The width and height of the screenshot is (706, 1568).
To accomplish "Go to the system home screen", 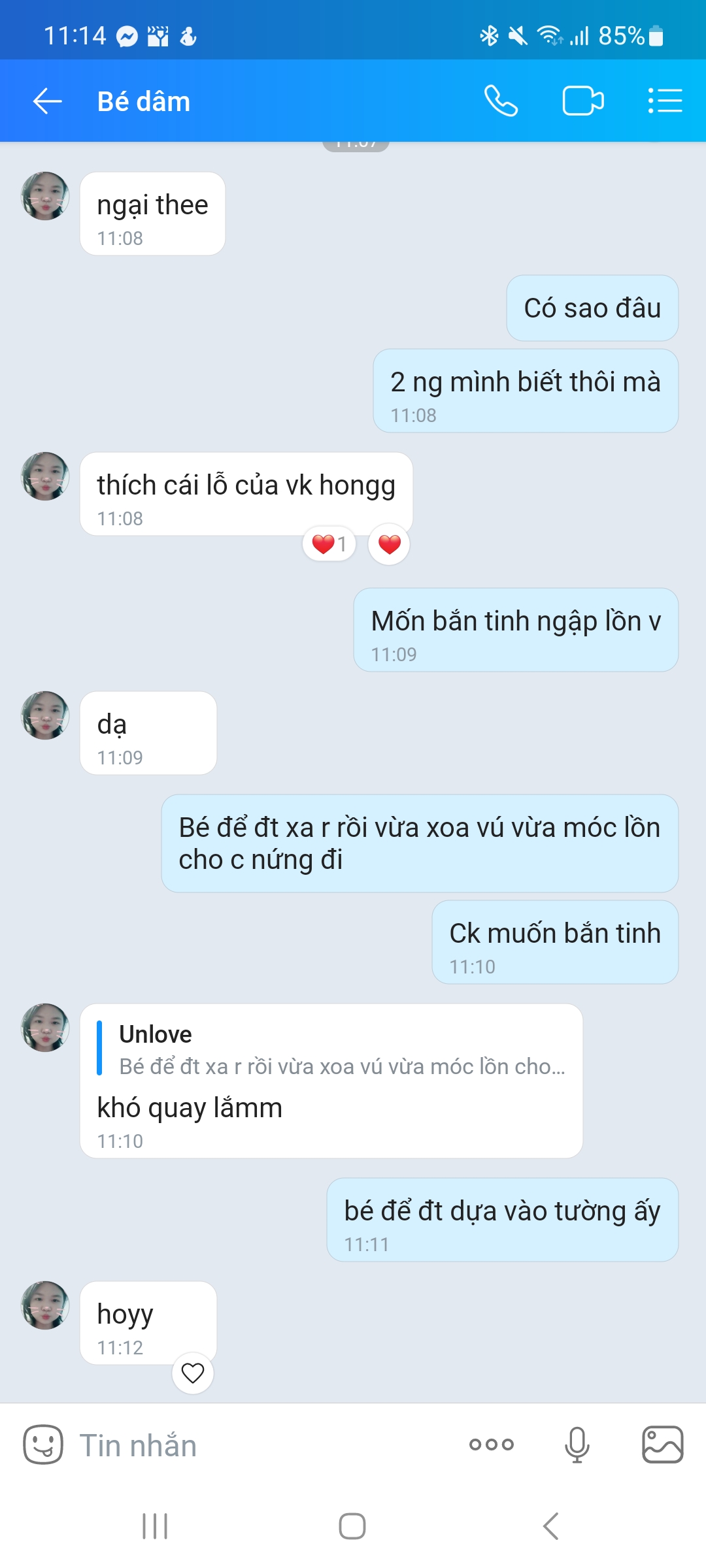I will (x=352, y=1526).
